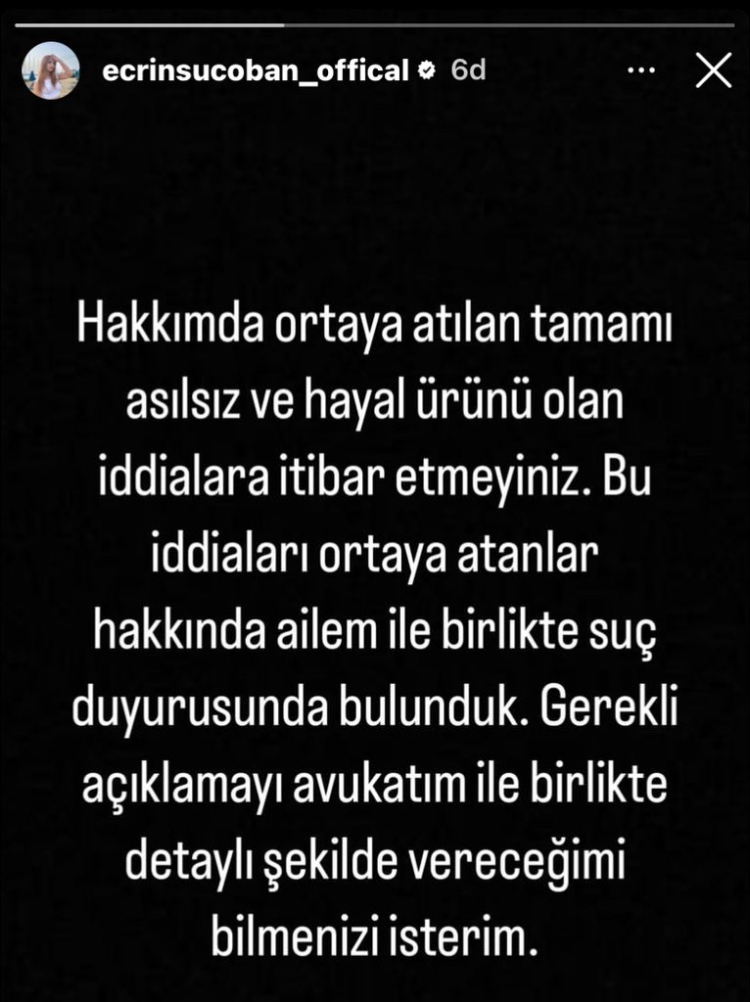Close the story with the X icon
Viewport: 750px width, 1002px height.
coord(713,72)
